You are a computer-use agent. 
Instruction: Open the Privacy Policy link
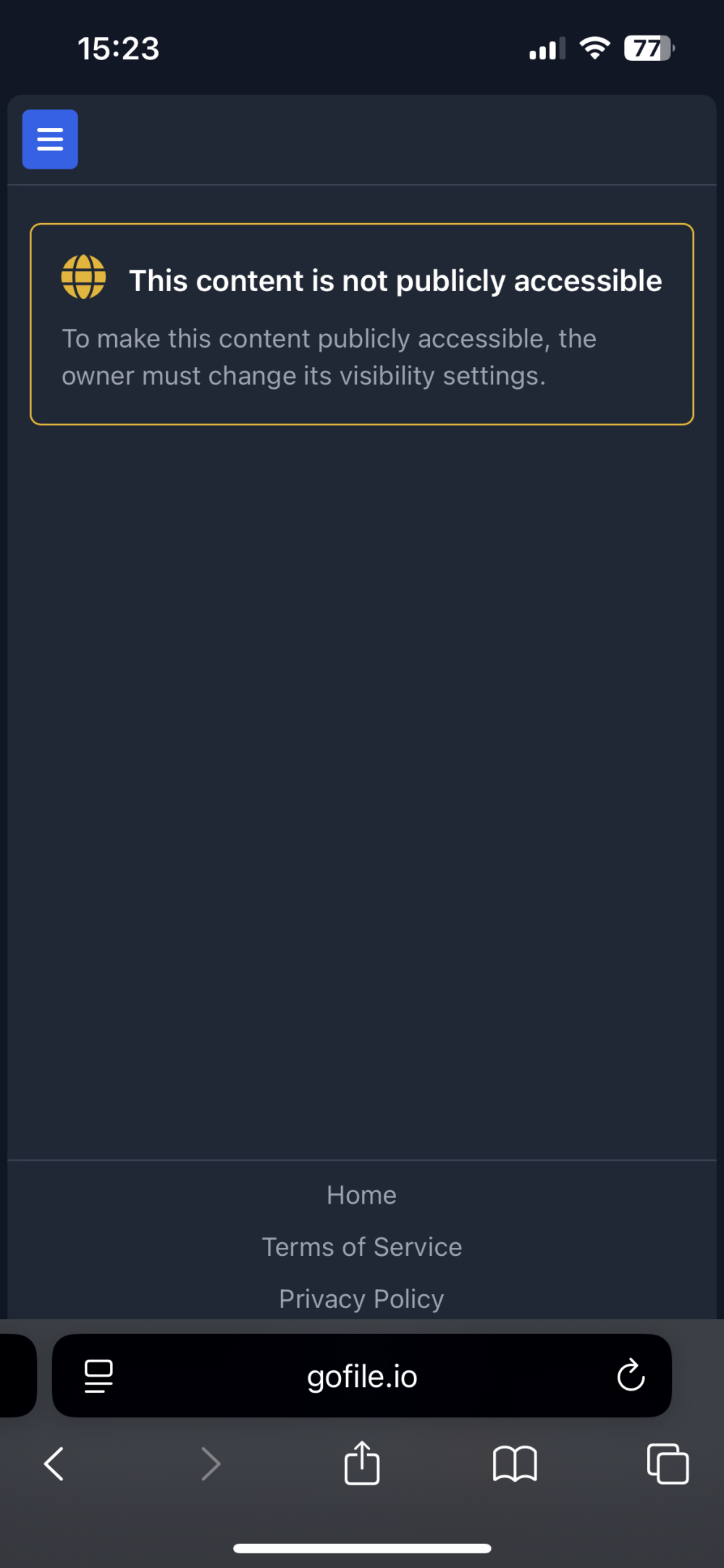pos(361,1299)
